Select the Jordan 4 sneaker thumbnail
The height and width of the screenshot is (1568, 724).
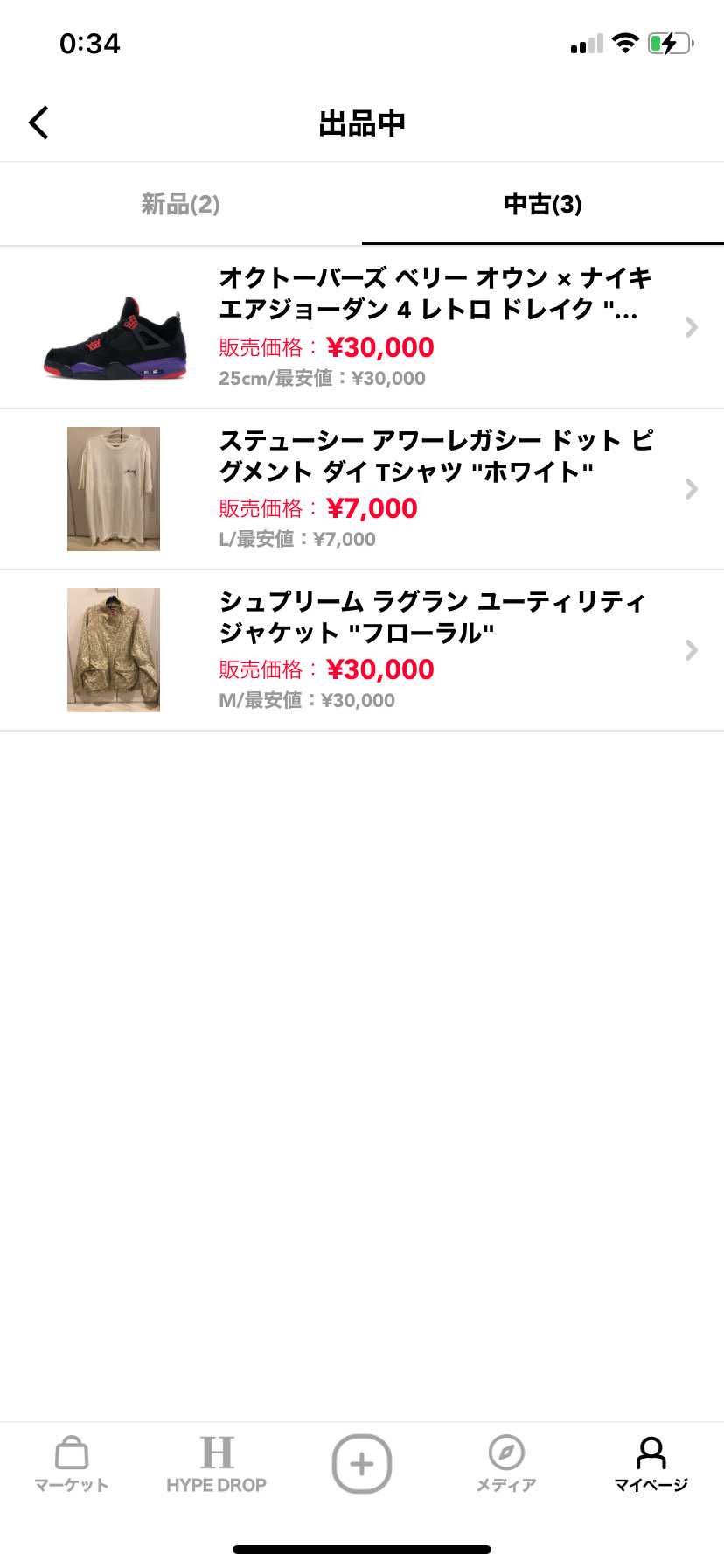pos(114,327)
